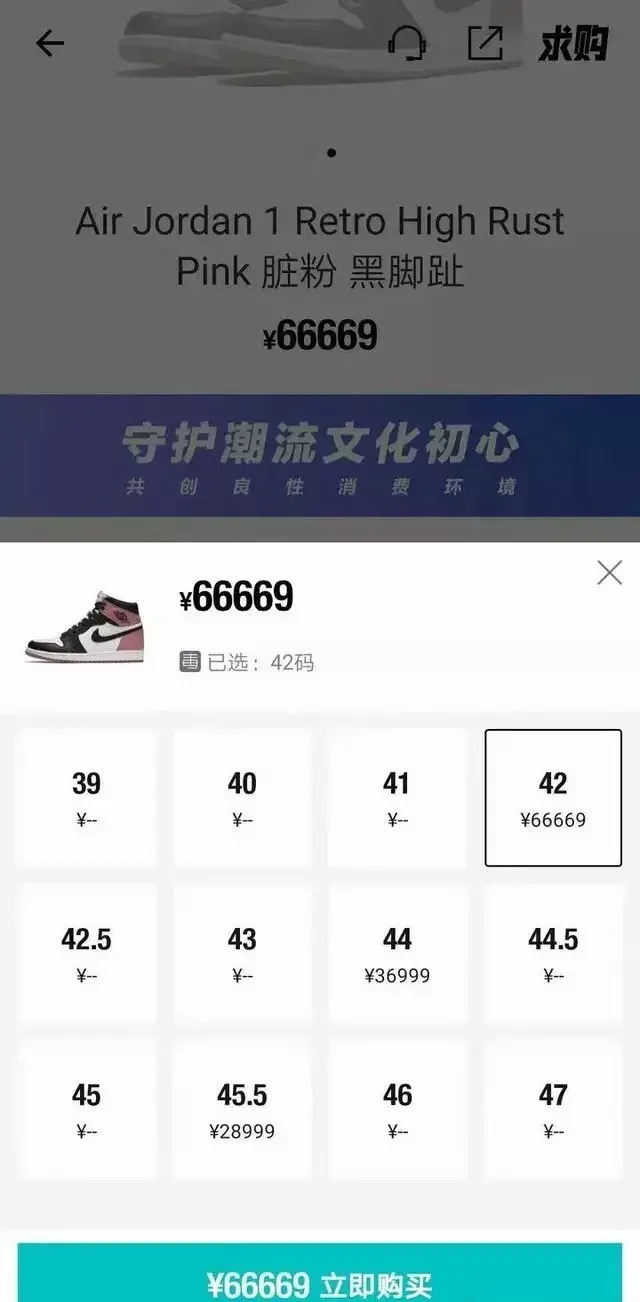Choose size 43

[242, 954]
